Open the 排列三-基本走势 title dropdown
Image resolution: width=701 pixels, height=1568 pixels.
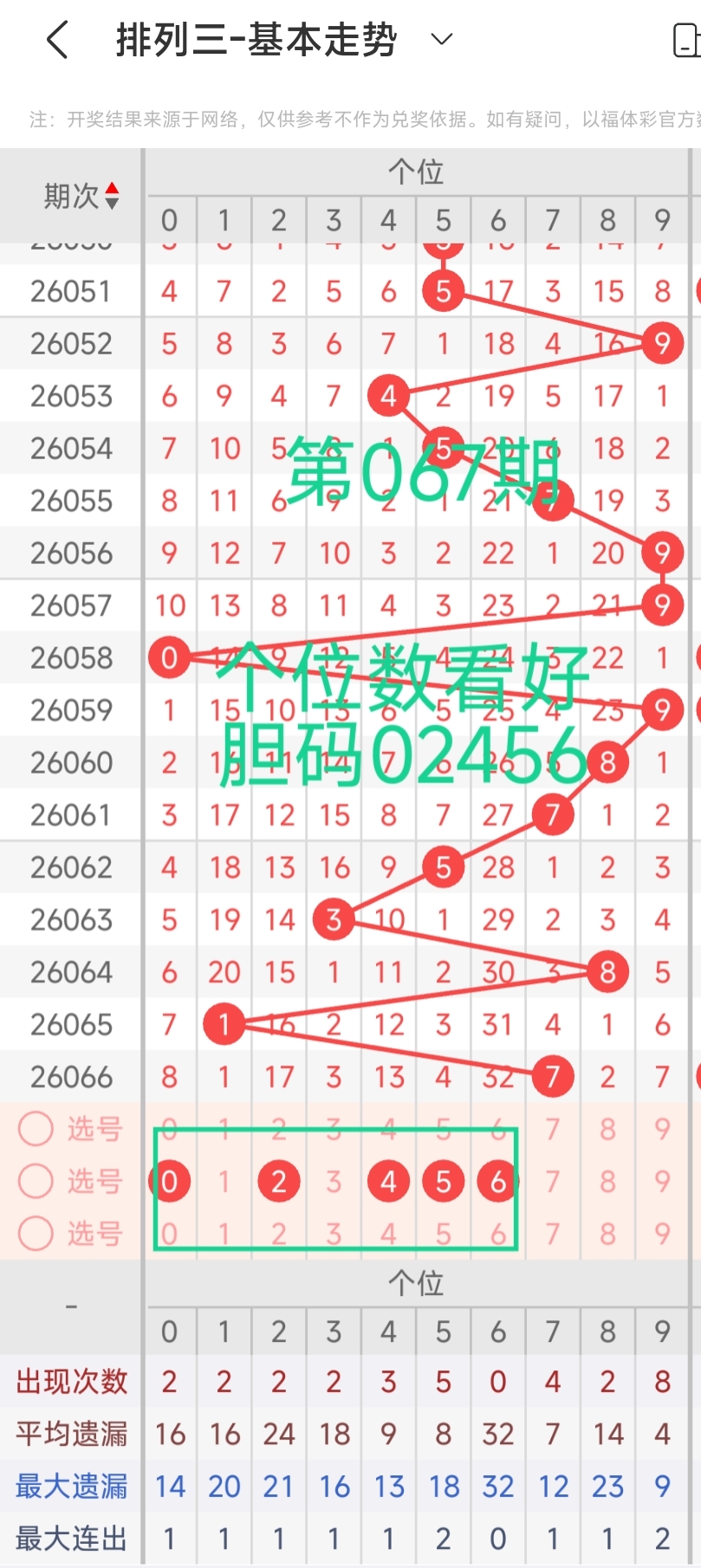(440, 40)
